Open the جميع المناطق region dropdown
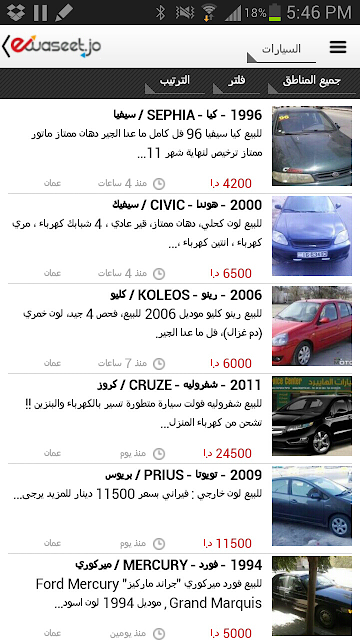 pyautogui.click(x=311, y=82)
